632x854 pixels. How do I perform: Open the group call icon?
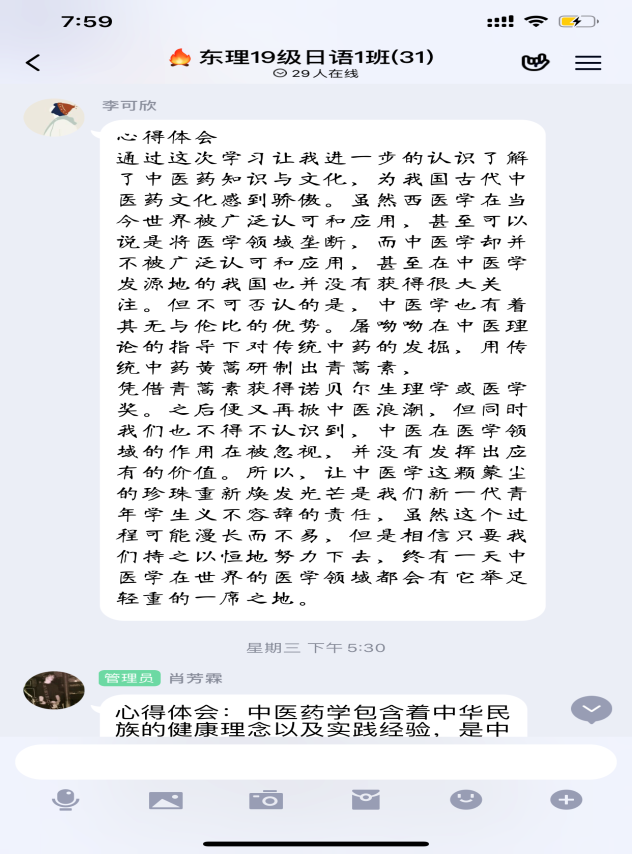point(536,63)
